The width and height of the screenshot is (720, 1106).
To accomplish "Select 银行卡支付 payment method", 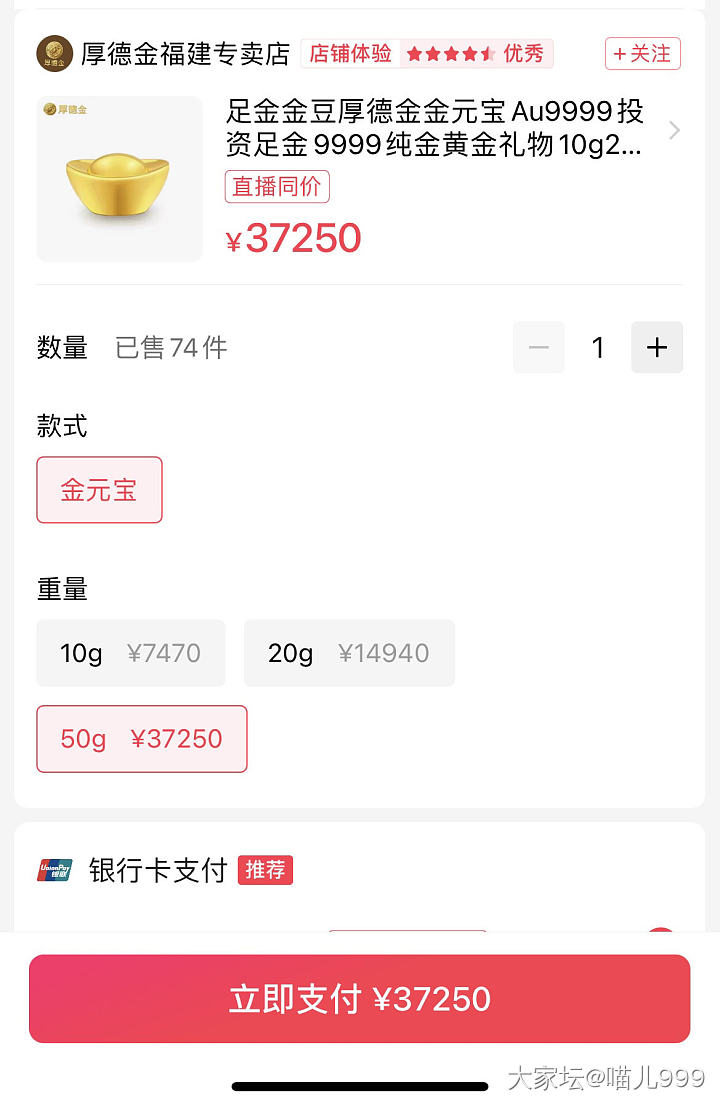I will pos(158,870).
